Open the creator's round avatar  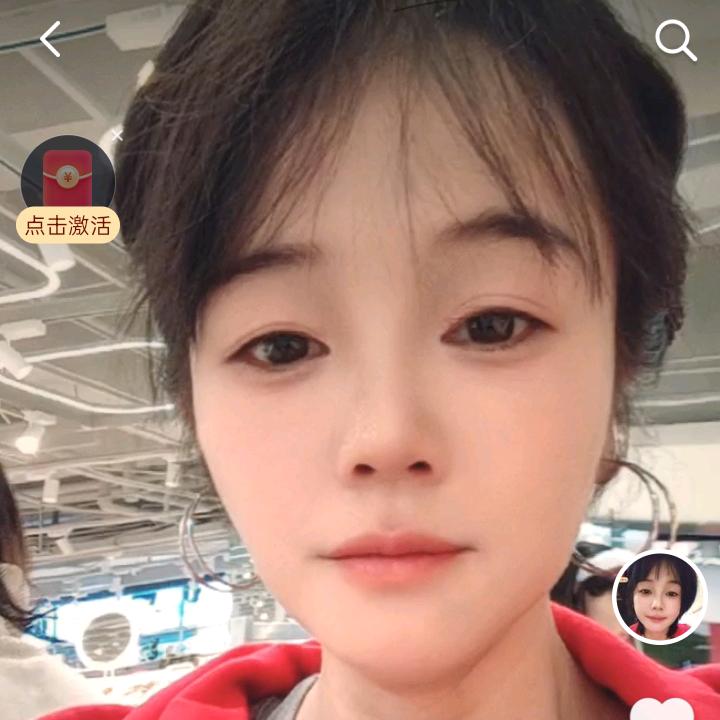coord(659,597)
